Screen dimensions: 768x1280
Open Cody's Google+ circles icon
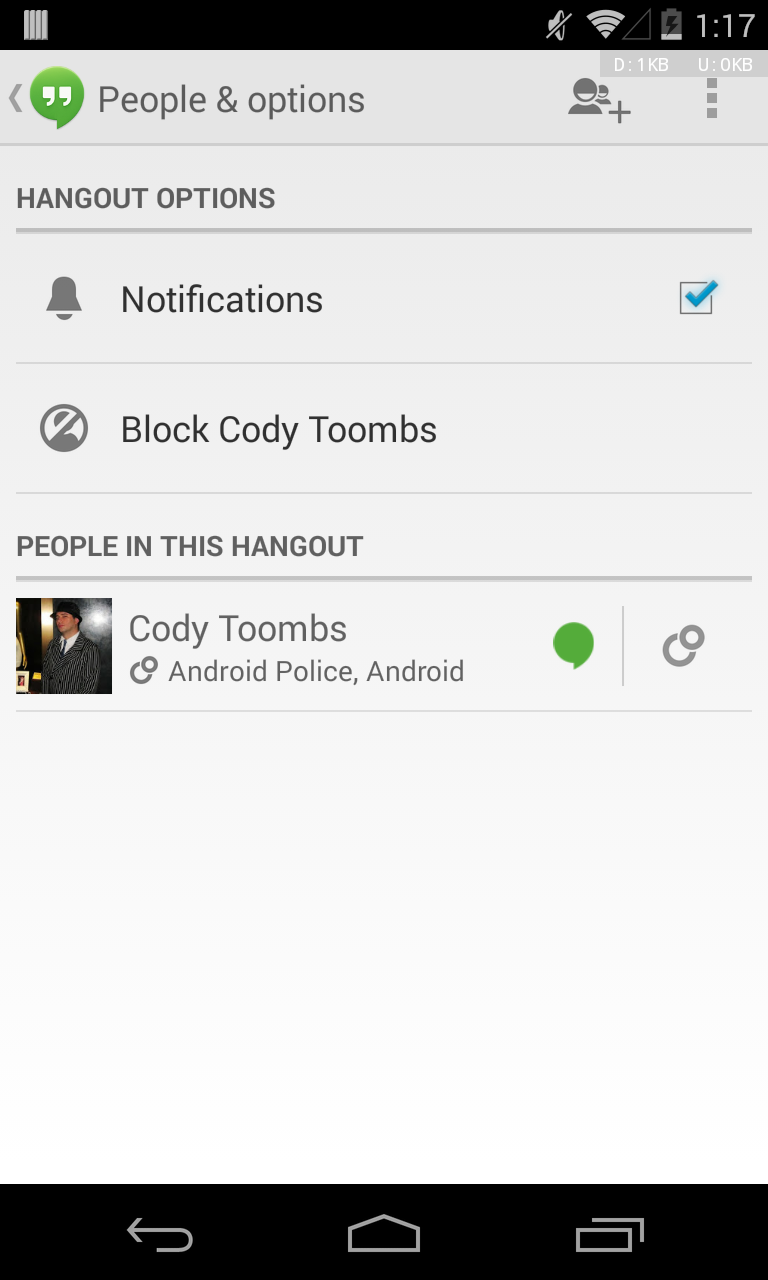click(682, 645)
